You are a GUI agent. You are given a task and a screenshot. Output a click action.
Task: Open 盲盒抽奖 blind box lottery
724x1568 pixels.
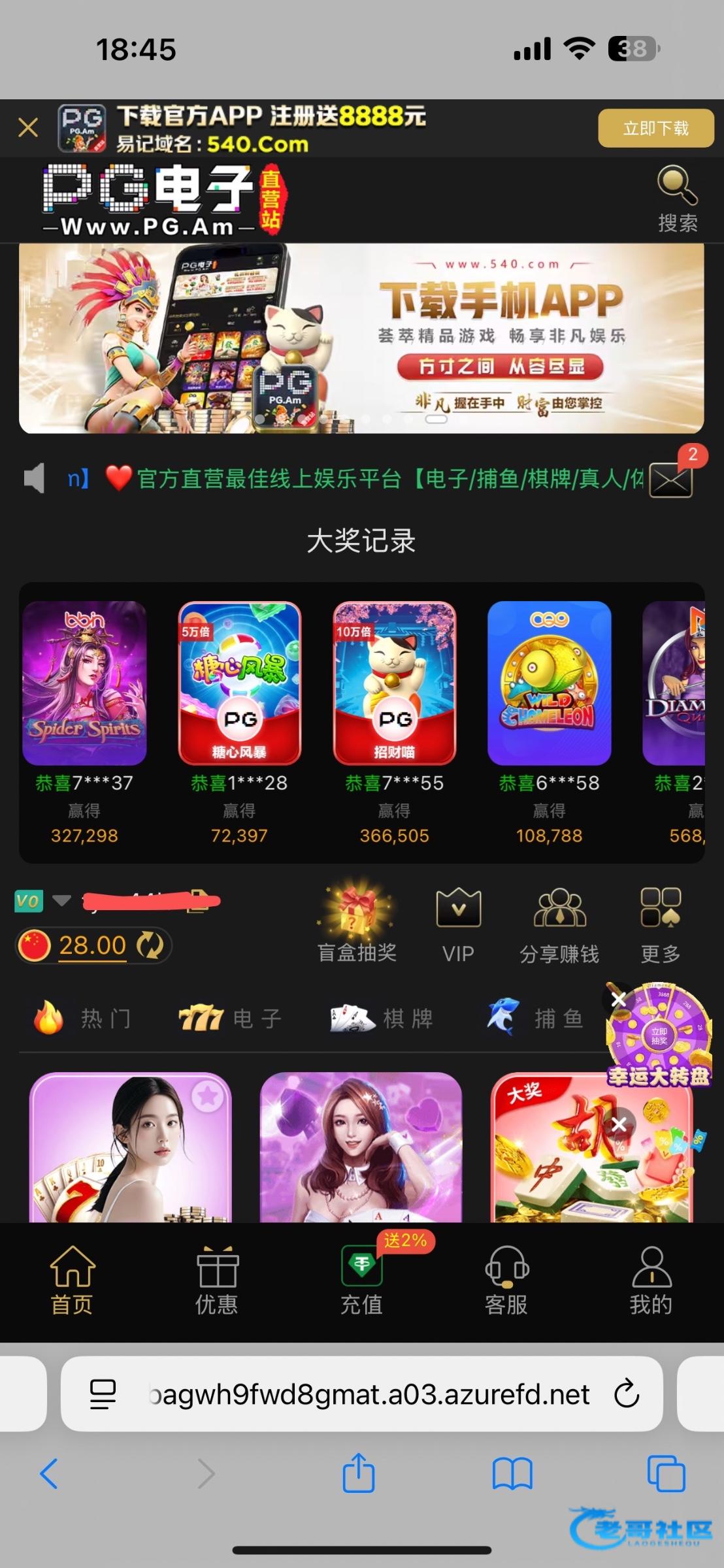coord(357,922)
